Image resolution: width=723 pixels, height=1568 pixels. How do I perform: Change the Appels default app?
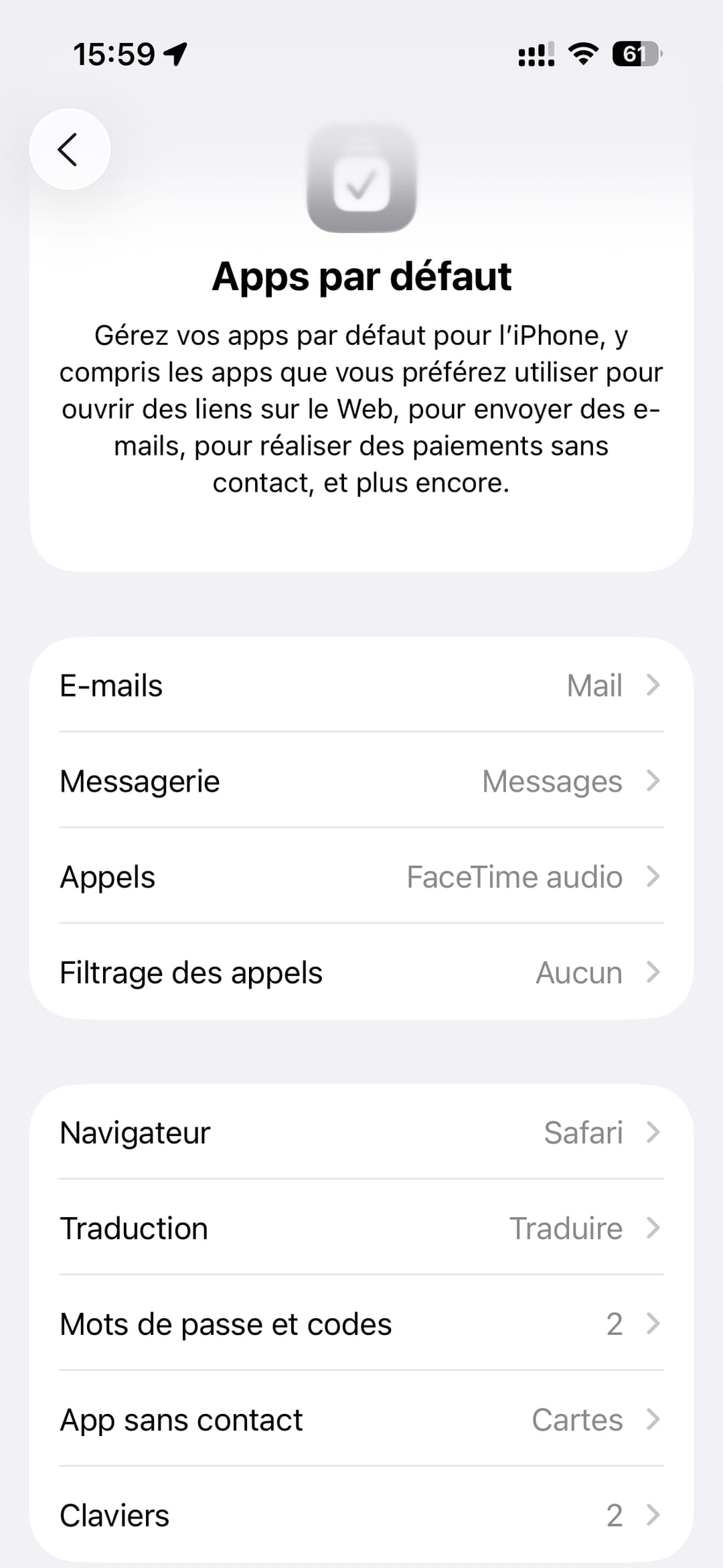[361, 877]
